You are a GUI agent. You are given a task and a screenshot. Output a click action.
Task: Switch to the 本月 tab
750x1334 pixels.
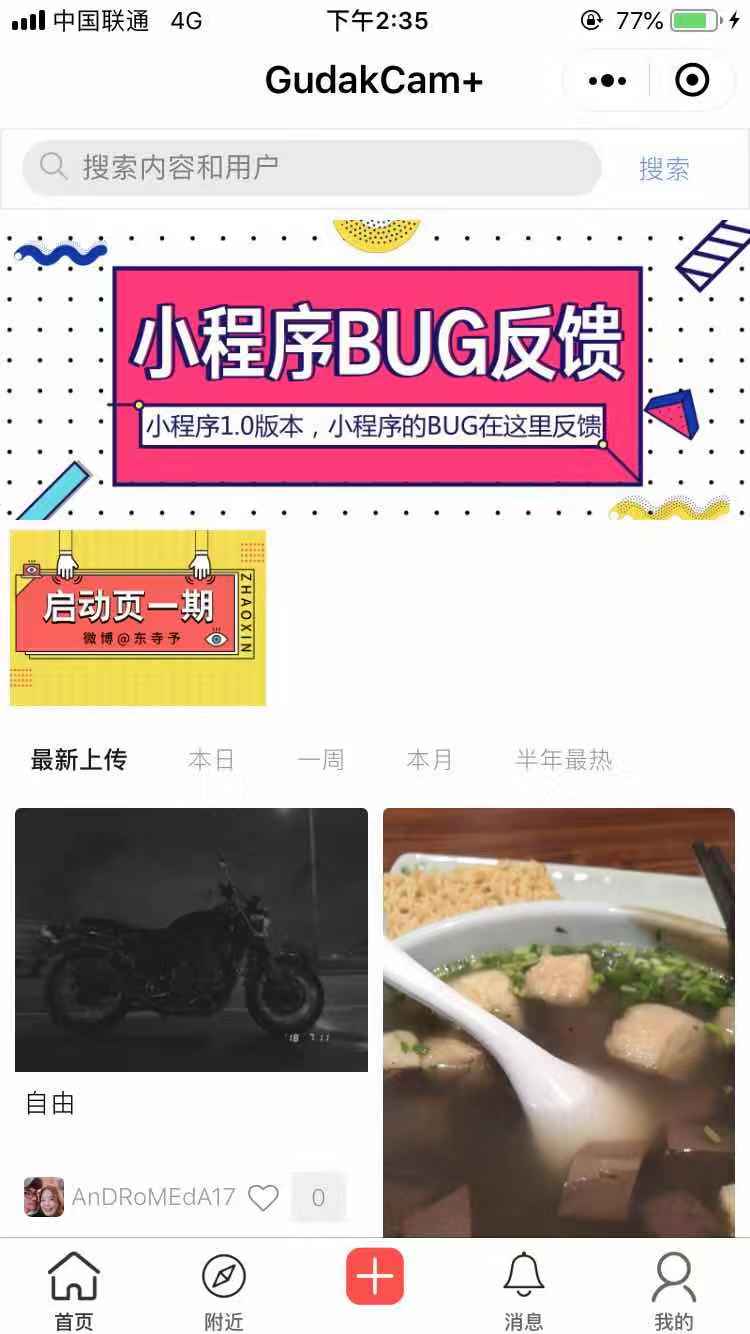(x=429, y=760)
